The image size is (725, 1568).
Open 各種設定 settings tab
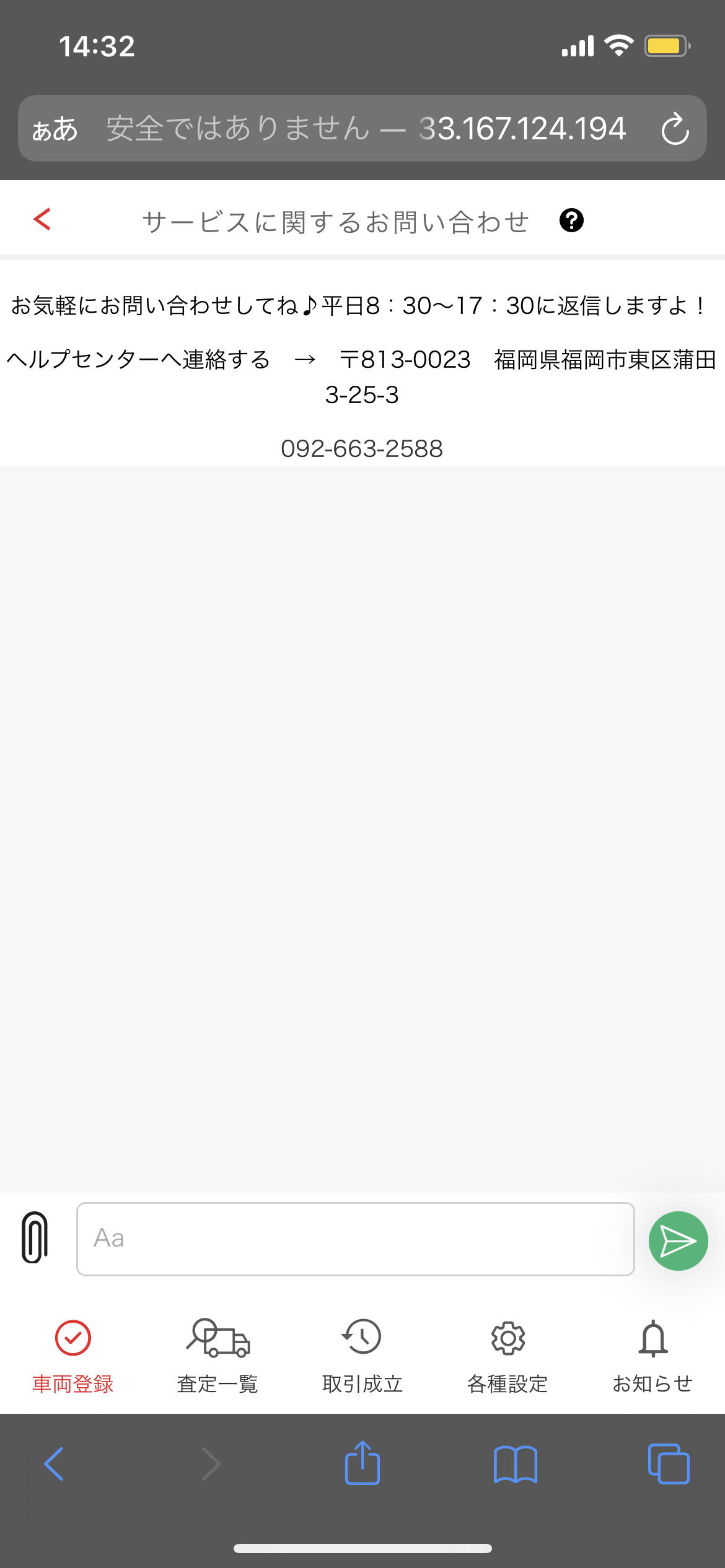click(x=507, y=1357)
